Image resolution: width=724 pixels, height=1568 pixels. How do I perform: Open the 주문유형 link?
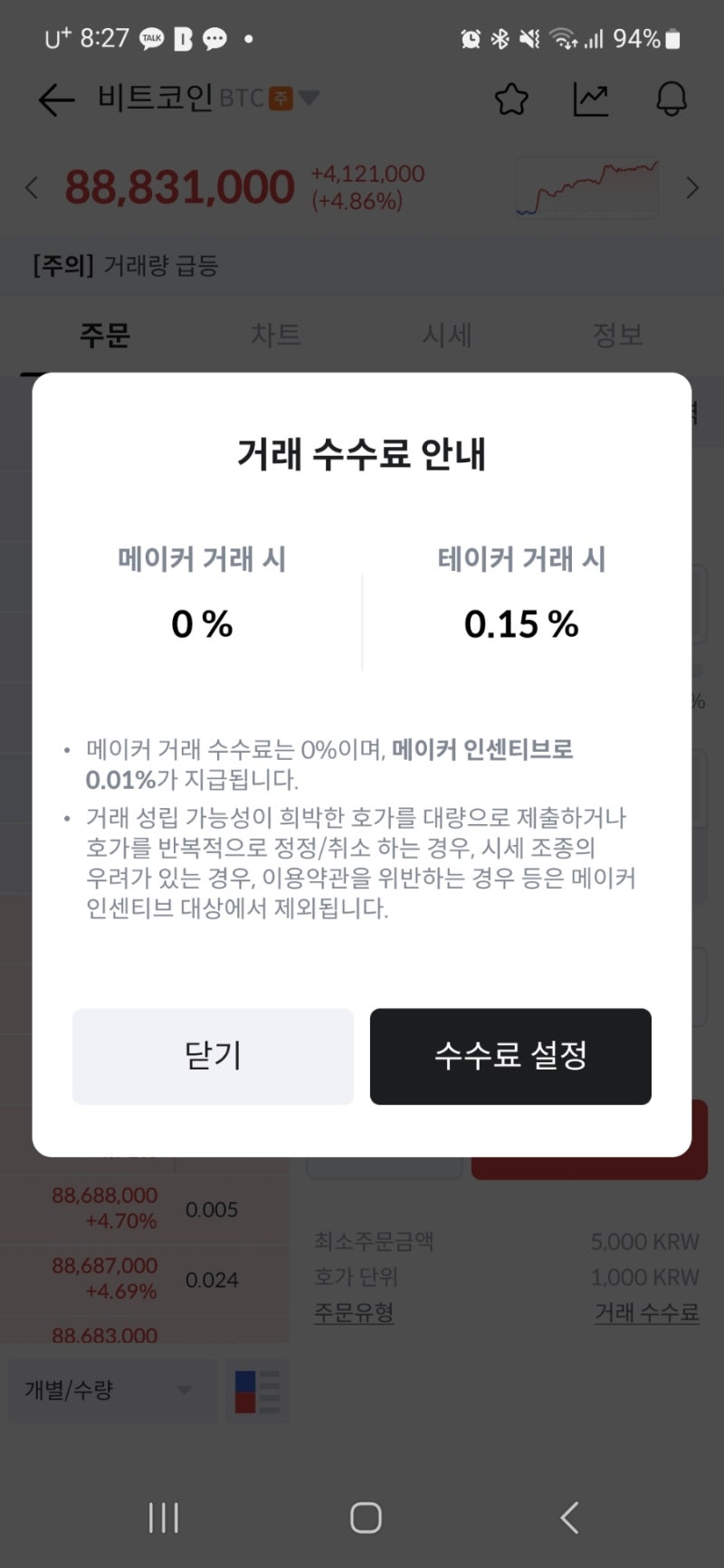[355, 1314]
